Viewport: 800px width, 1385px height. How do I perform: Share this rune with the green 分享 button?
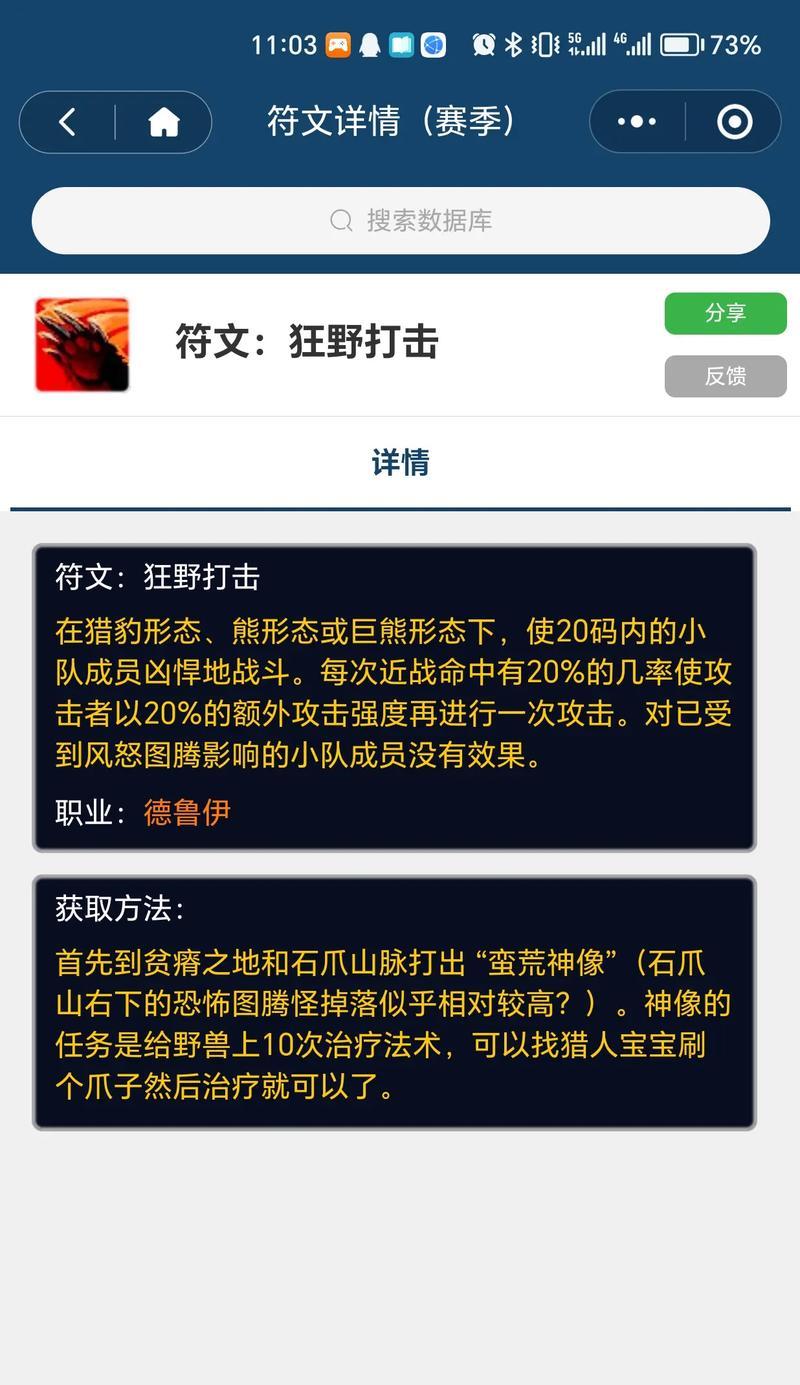tap(725, 313)
